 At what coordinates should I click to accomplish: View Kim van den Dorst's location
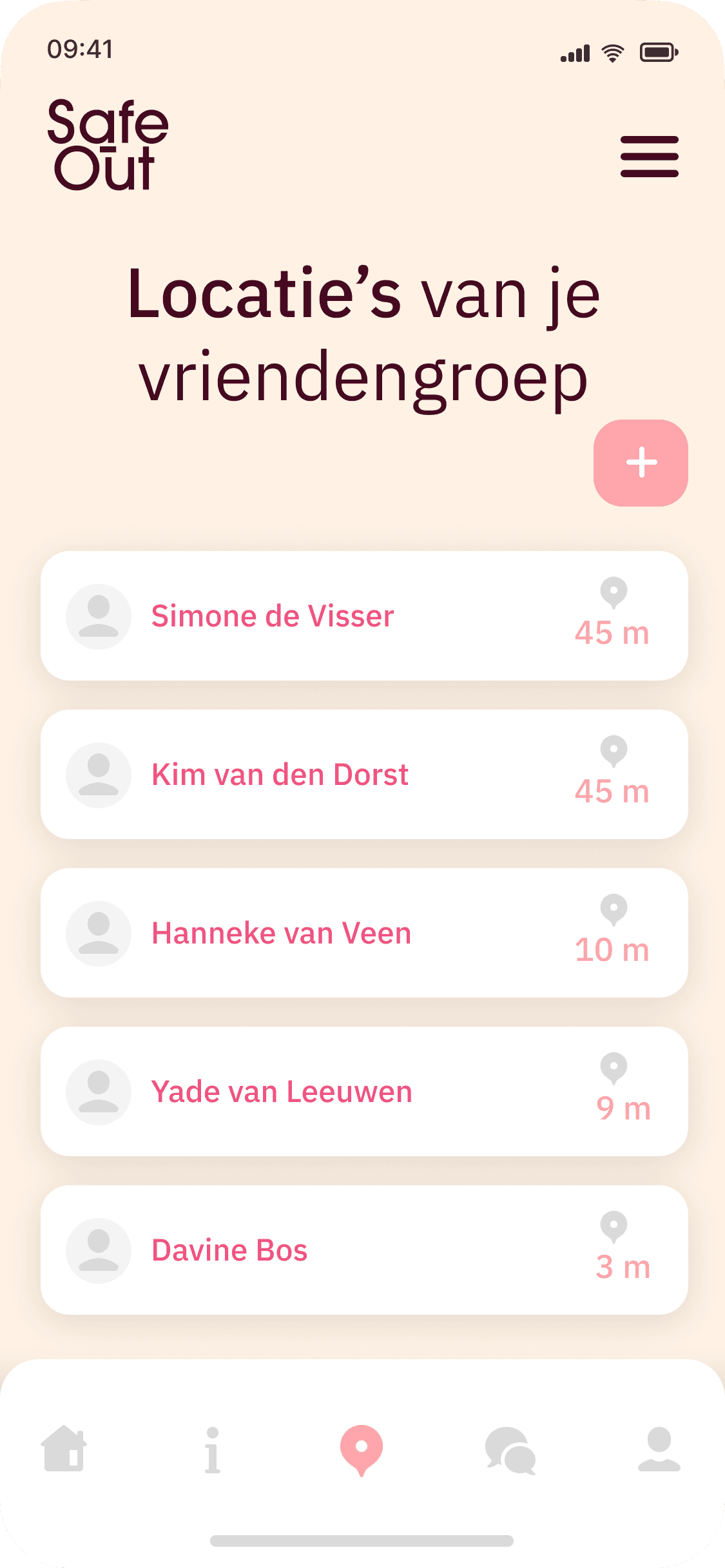coord(364,775)
